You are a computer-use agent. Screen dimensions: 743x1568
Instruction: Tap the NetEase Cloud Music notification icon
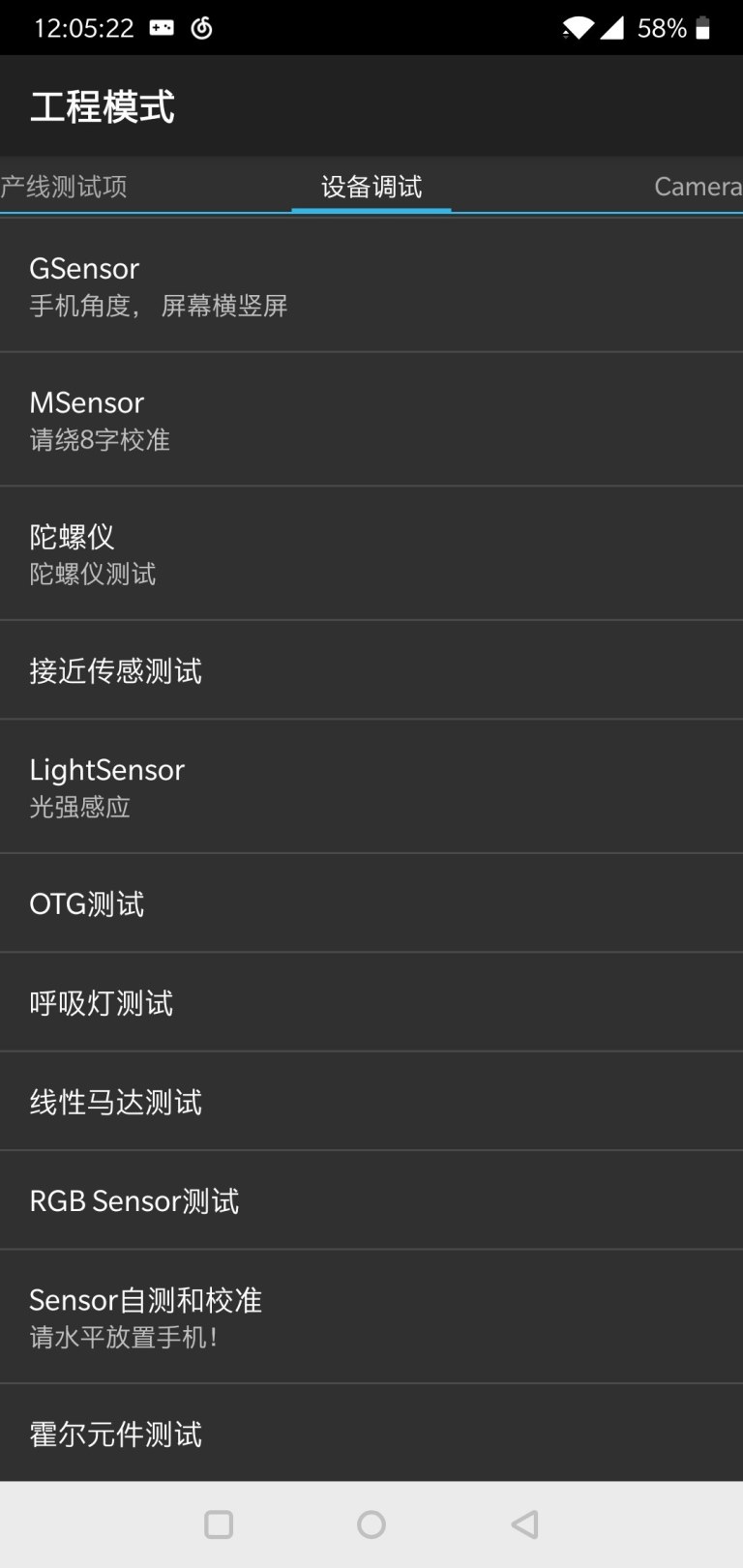point(201,27)
